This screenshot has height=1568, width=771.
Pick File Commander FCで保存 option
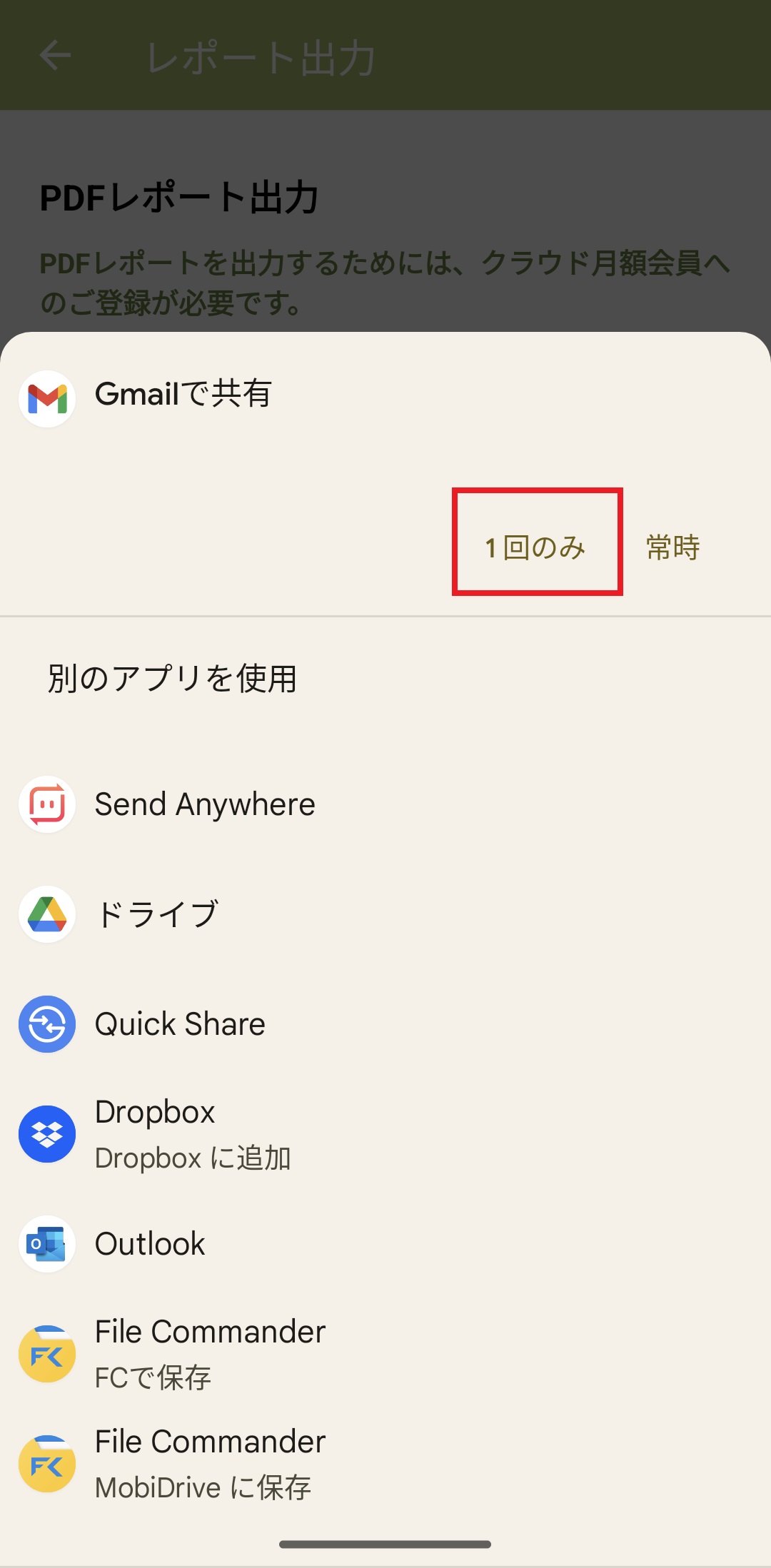coord(210,1354)
